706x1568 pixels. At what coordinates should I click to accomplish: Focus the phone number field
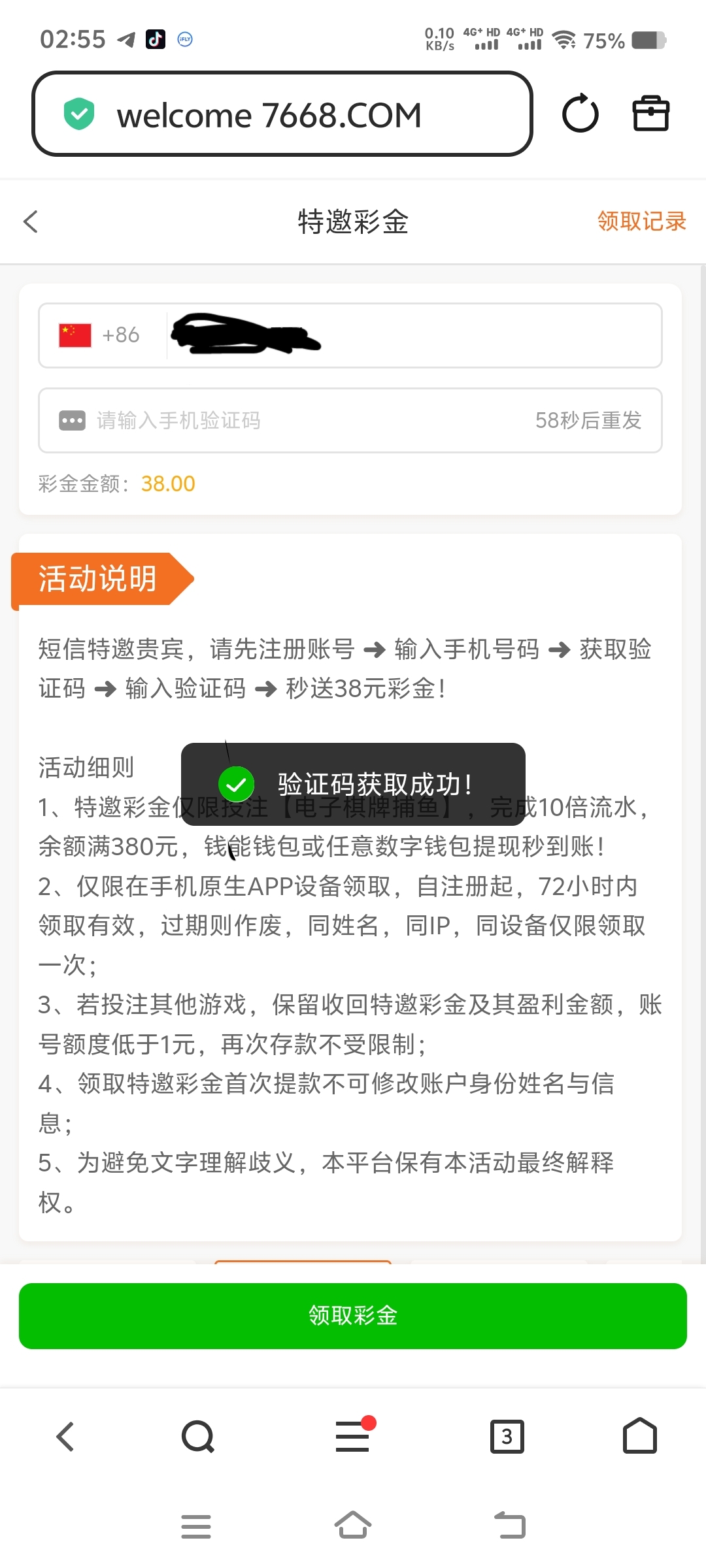point(412,335)
